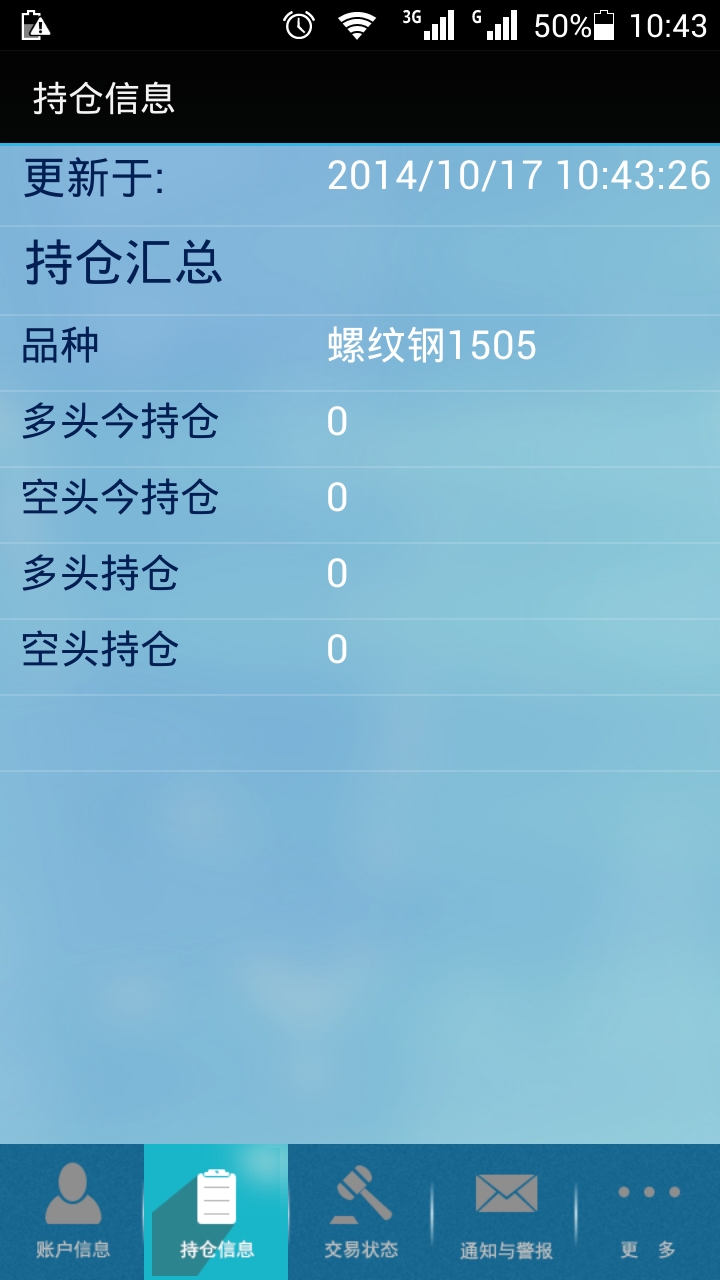Select the 持仓信息 tab

point(216,1212)
